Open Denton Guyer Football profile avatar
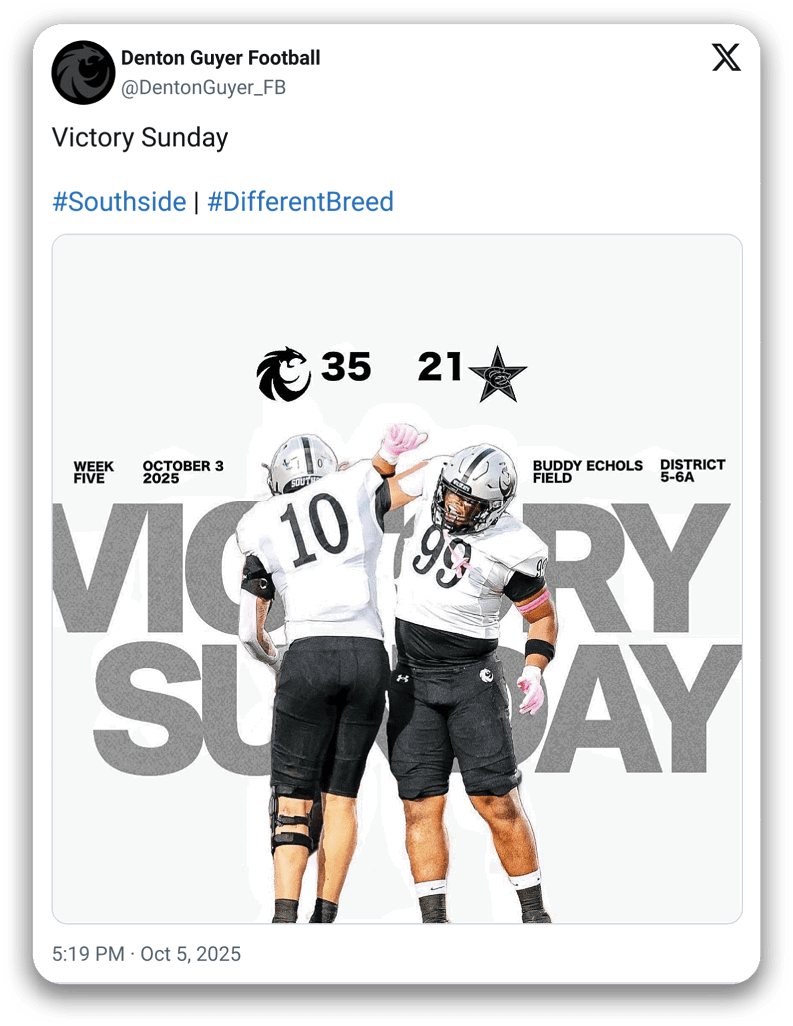The image size is (793, 1026). pos(83,72)
